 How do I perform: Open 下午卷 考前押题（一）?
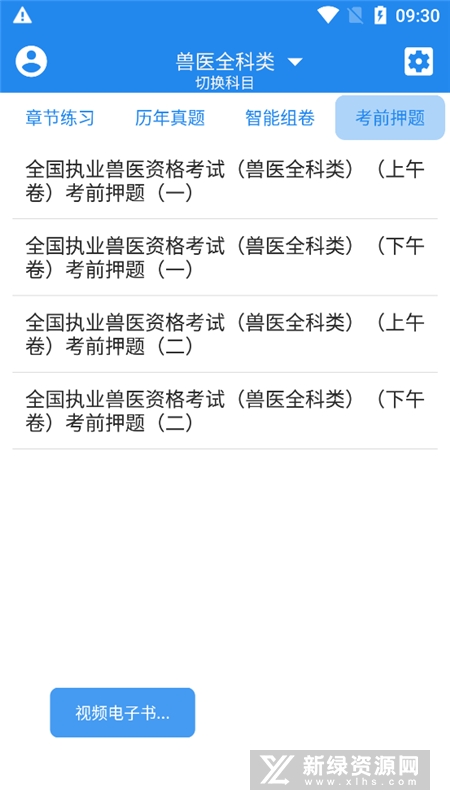[x=225, y=258]
